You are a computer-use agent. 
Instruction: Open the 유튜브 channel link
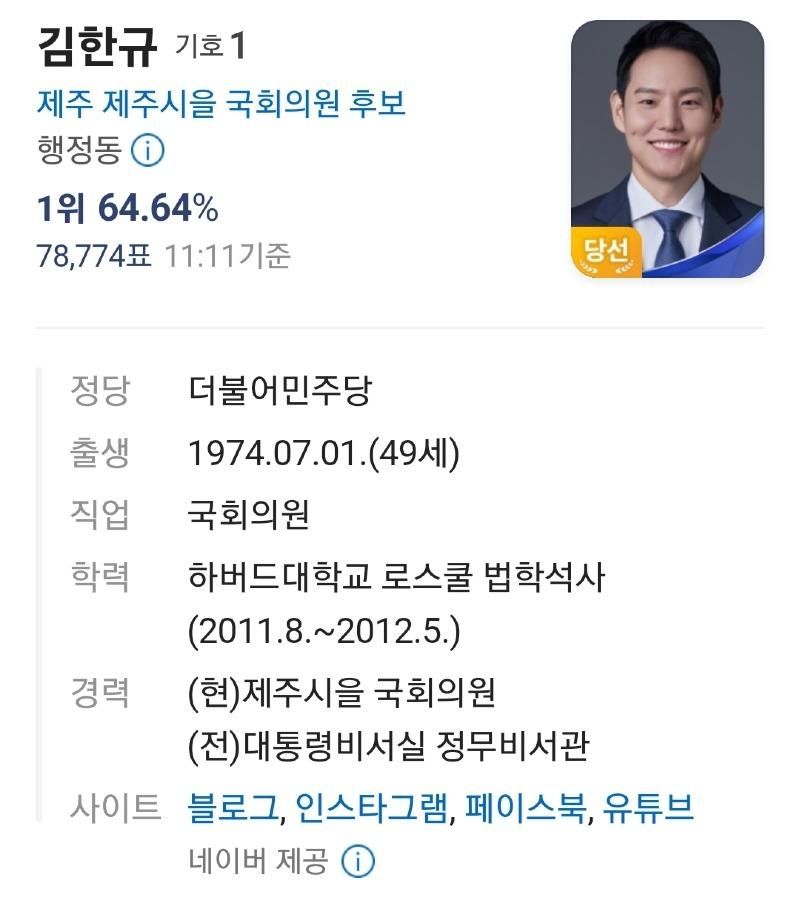point(648,808)
